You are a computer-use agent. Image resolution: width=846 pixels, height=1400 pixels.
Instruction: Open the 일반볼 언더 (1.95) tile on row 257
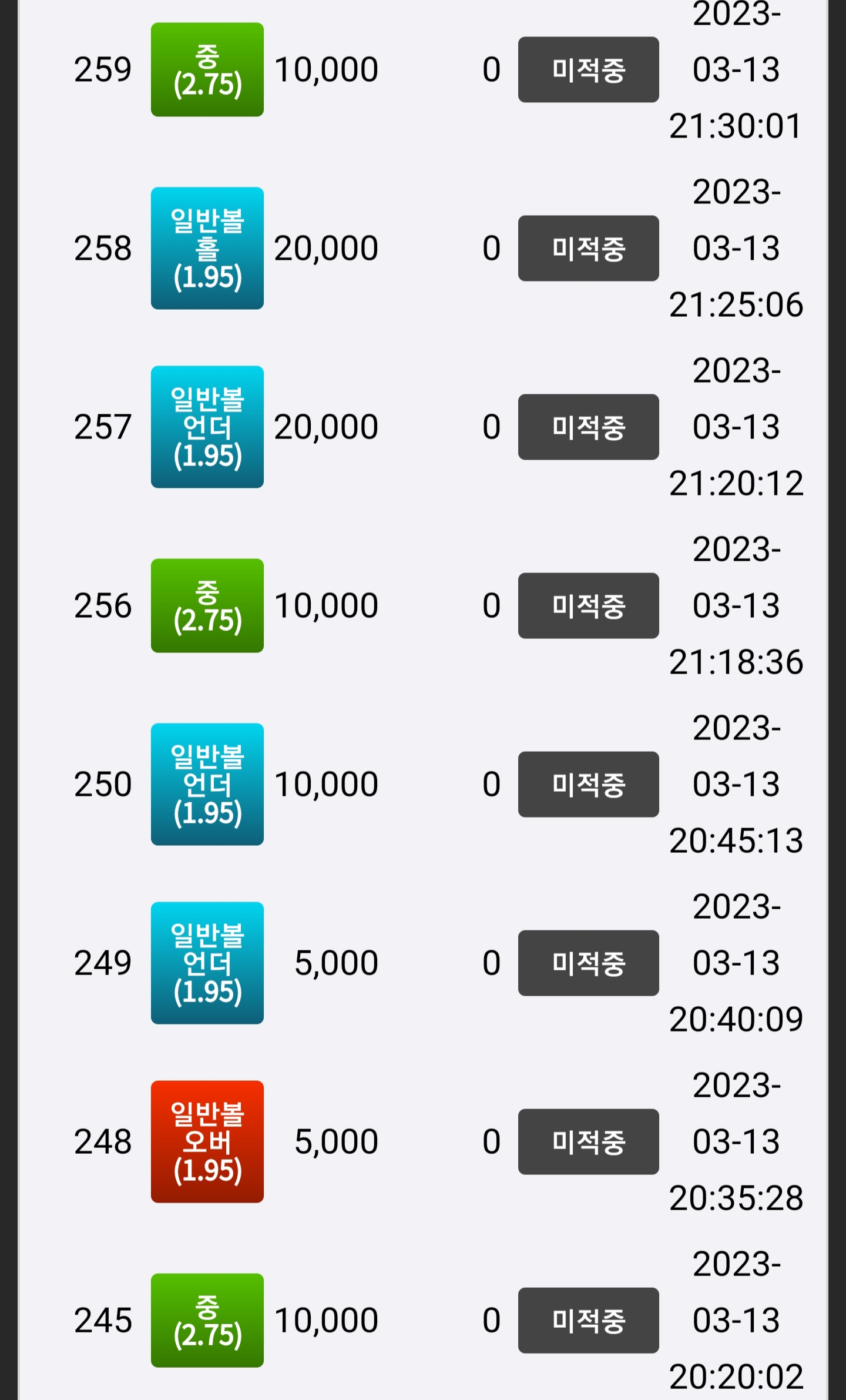pos(207,427)
